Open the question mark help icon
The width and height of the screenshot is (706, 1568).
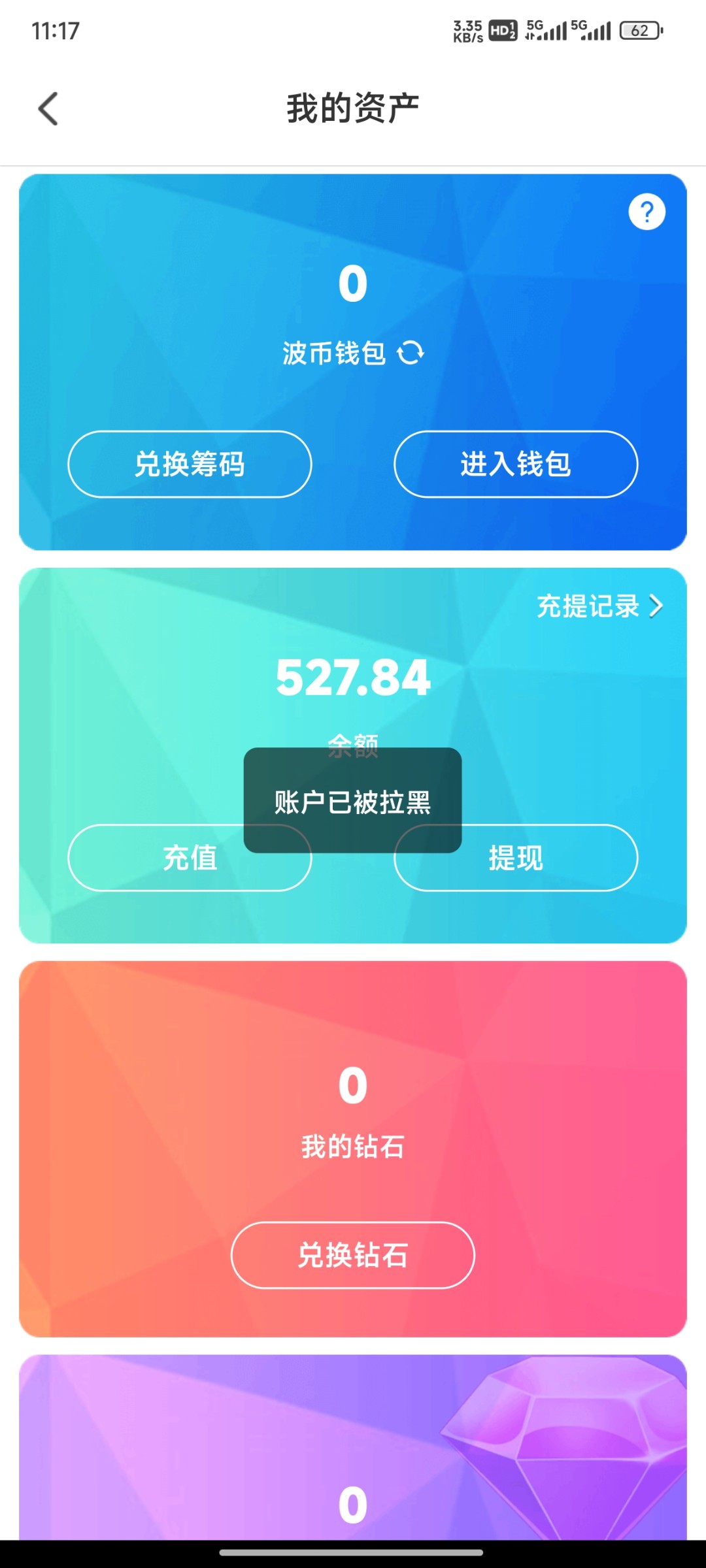[x=647, y=212]
